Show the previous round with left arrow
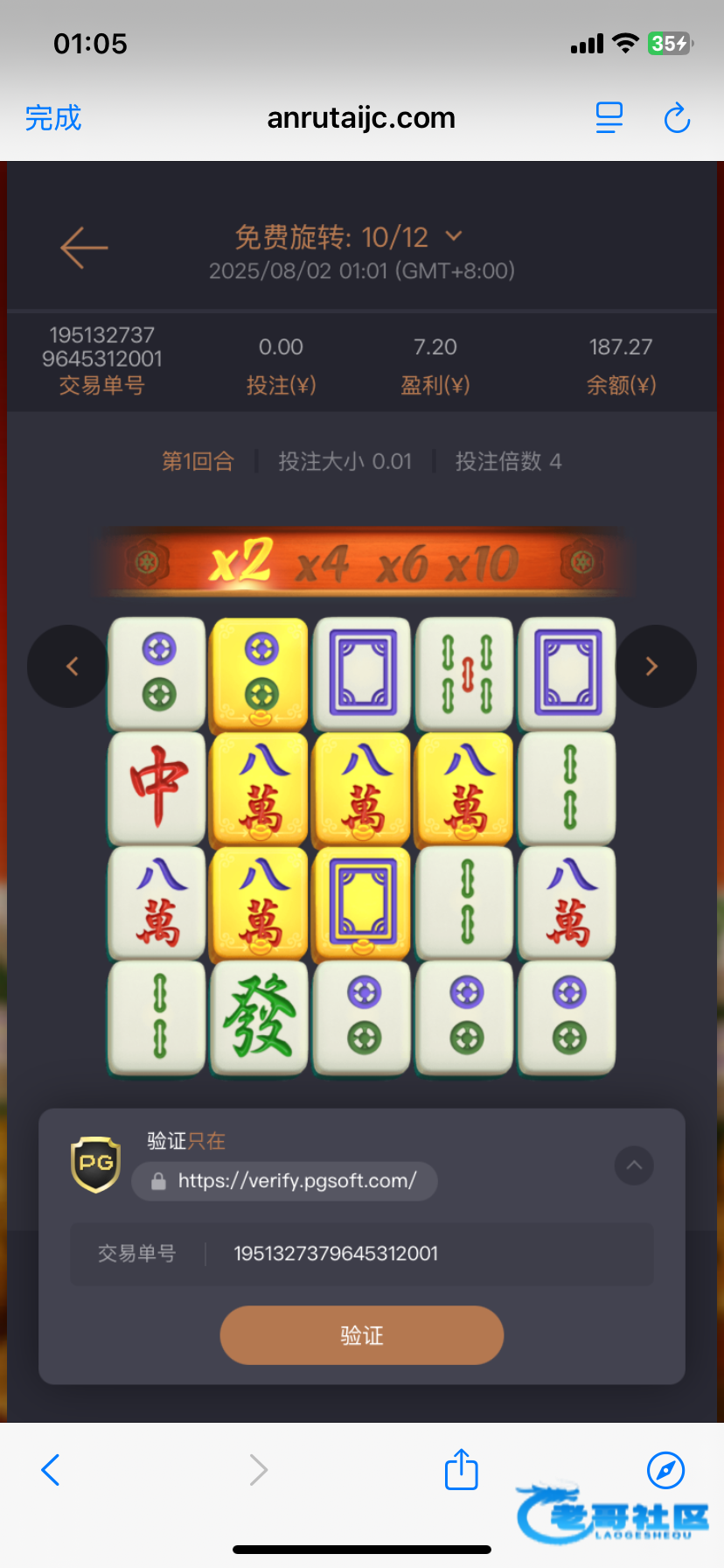This screenshot has height=1568, width=724. [69, 667]
